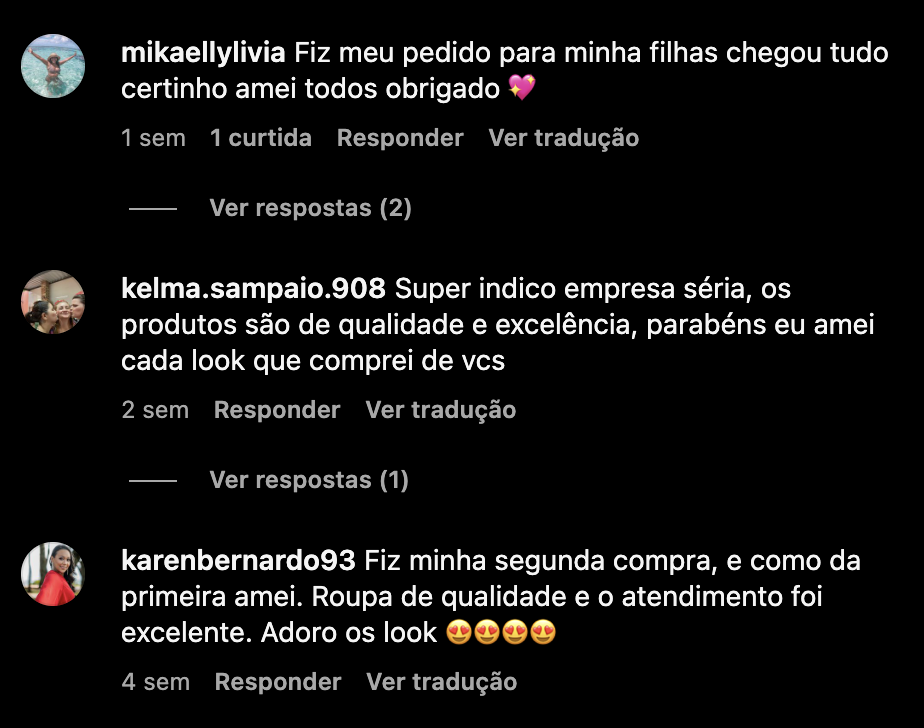924x728 pixels.
Task: Translate karenbernardo93's comment
Action: (x=441, y=682)
